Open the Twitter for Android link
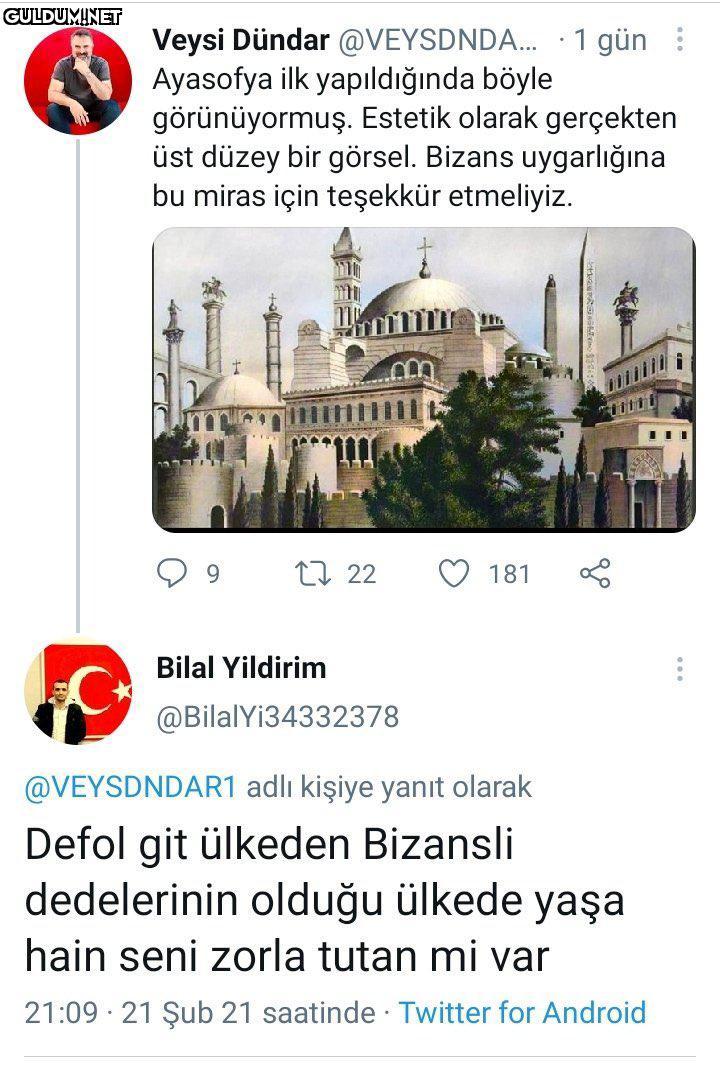This screenshot has height=1068, width=720. (522, 1012)
